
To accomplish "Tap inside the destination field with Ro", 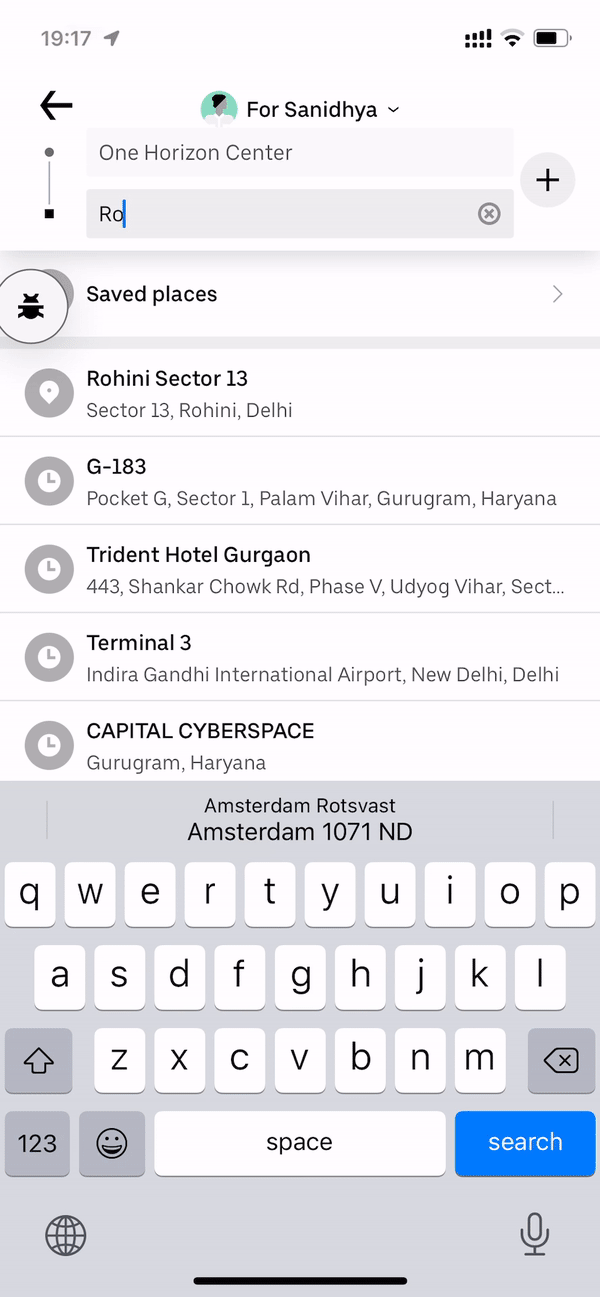I will tap(280, 213).
